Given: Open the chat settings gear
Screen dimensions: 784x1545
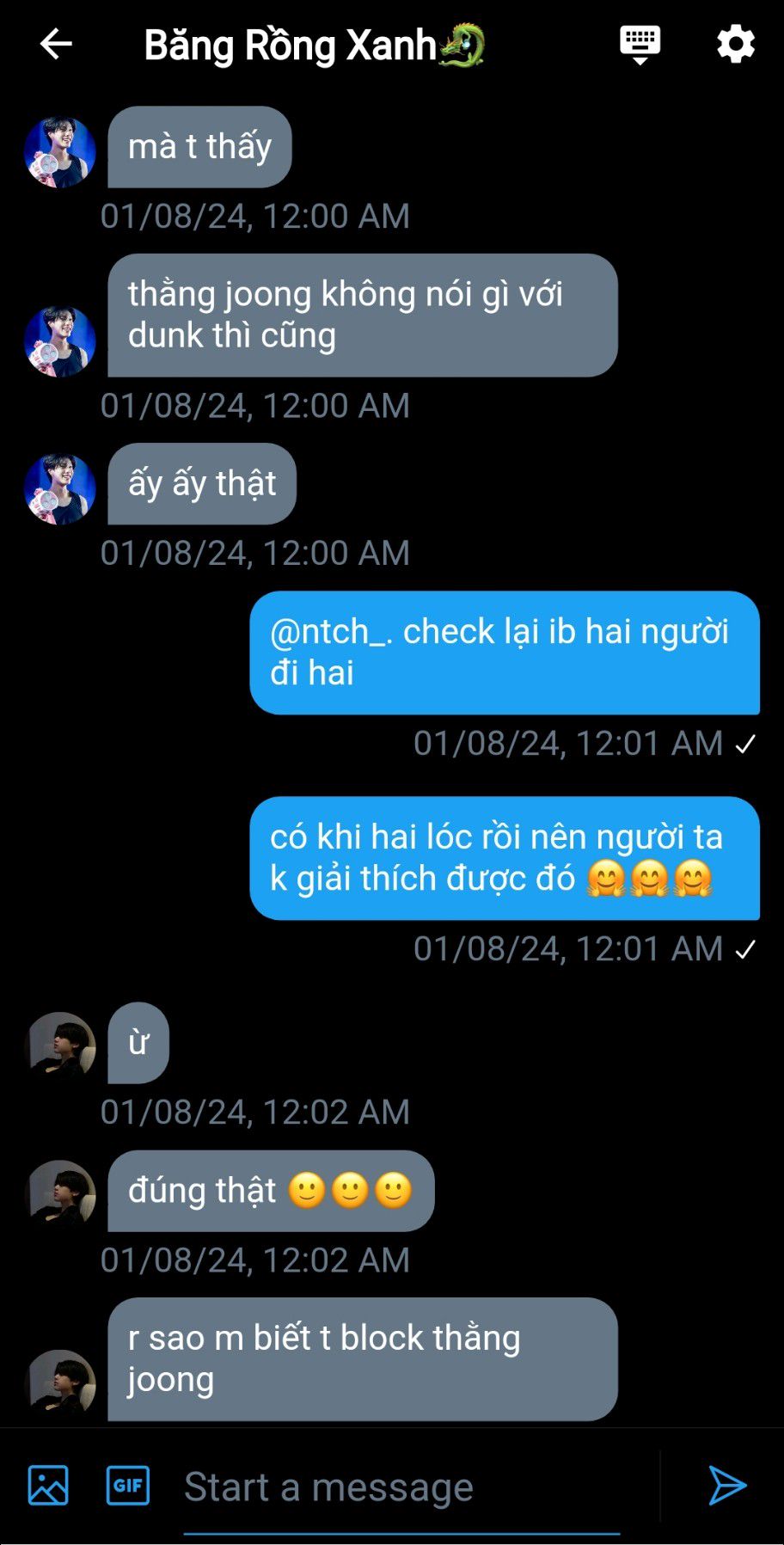Looking at the screenshot, I should pos(736,44).
